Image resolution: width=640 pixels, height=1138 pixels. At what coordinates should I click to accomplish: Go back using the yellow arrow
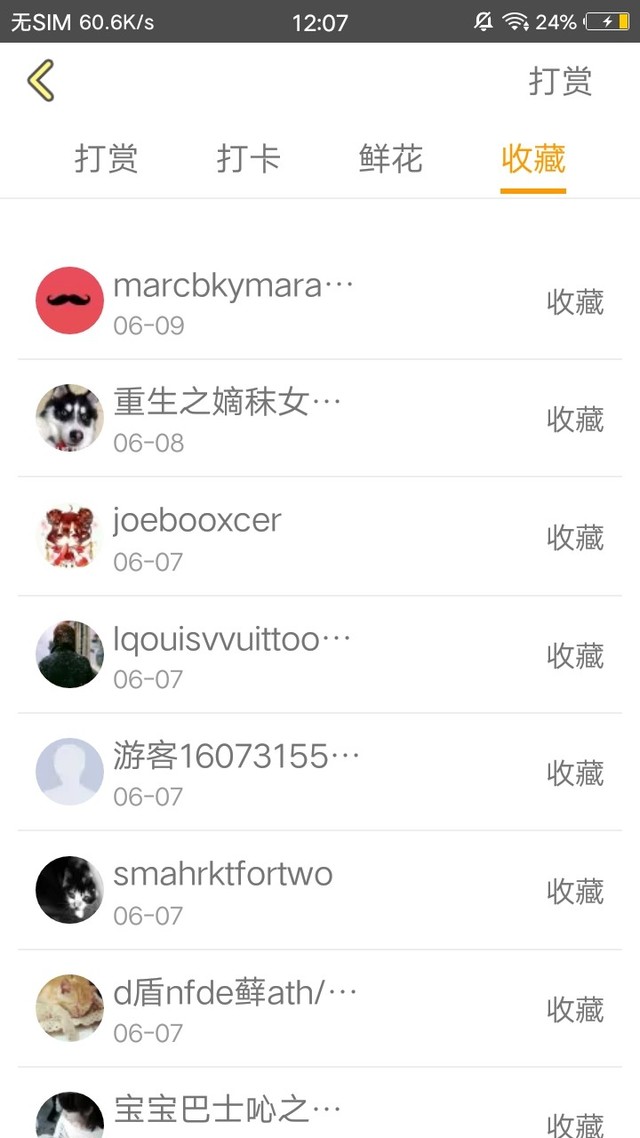point(41,80)
